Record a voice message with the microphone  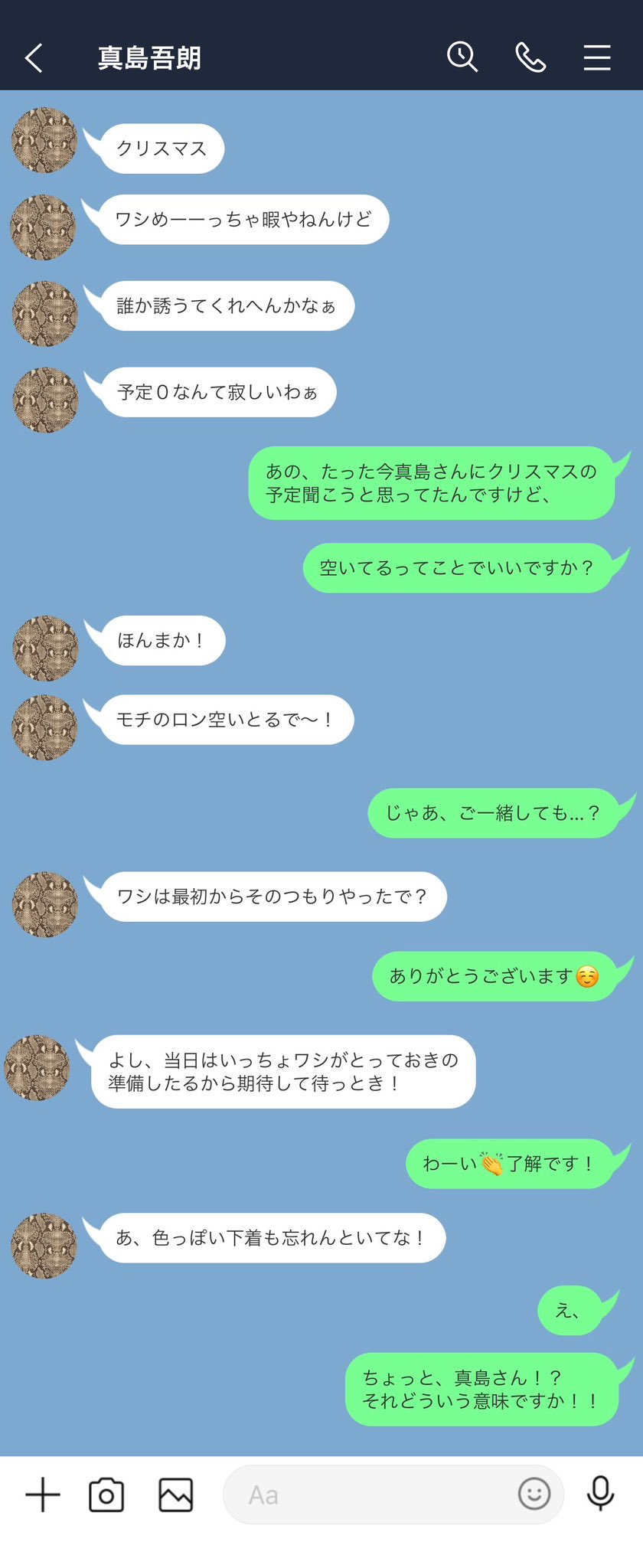pyautogui.click(x=601, y=1493)
